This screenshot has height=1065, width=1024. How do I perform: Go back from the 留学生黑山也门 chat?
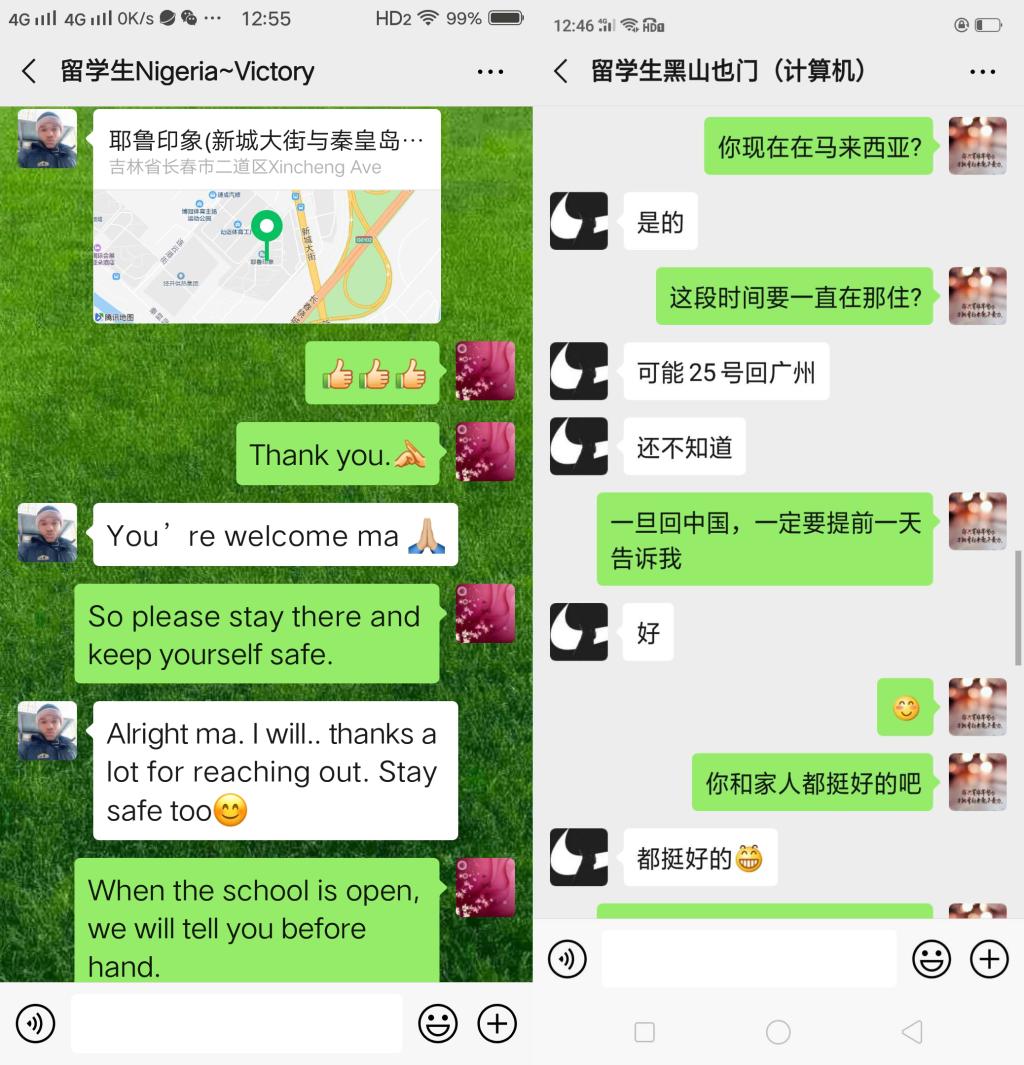561,71
